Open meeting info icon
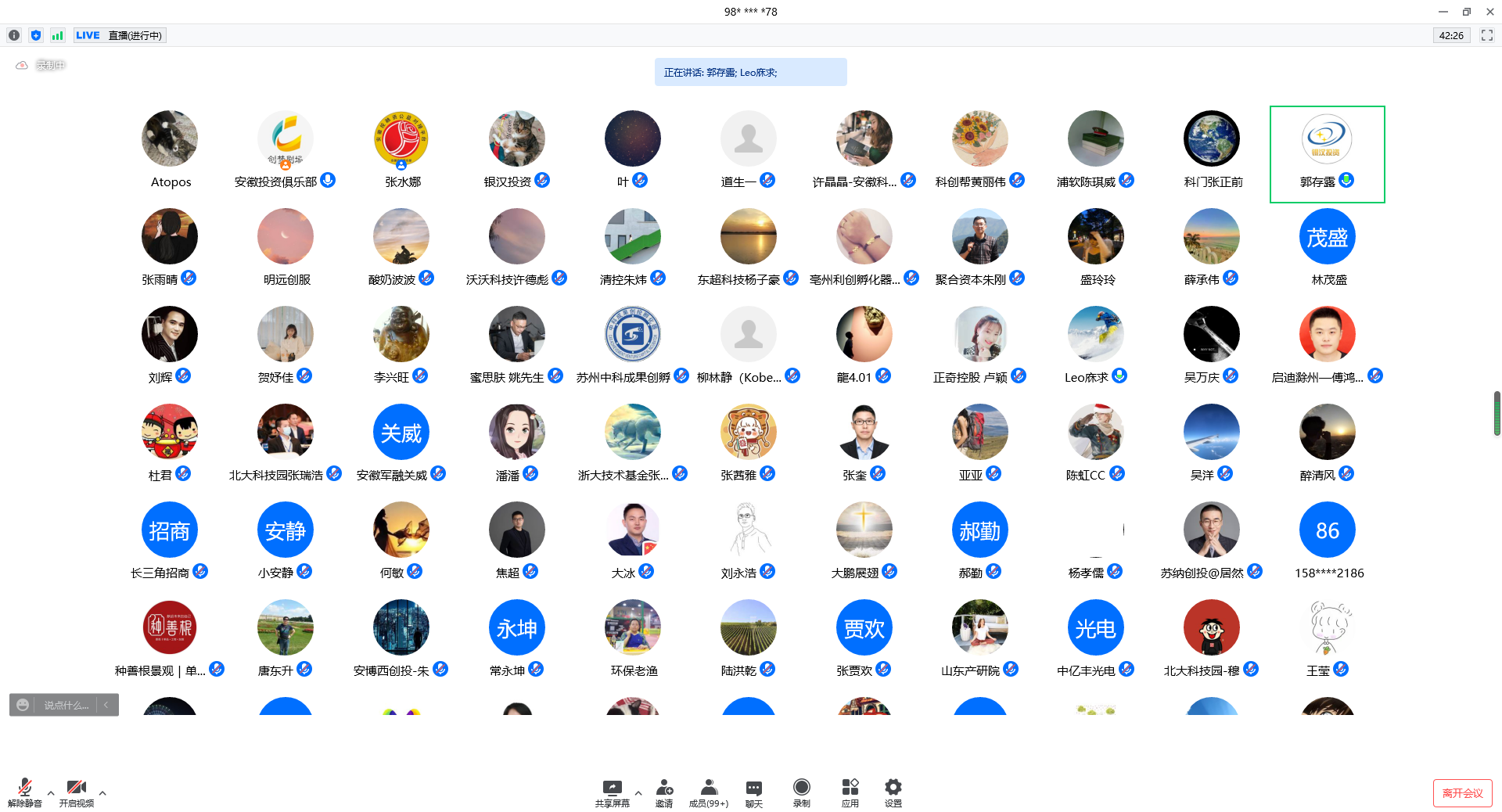The width and height of the screenshot is (1502, 812). pos(14,35)
